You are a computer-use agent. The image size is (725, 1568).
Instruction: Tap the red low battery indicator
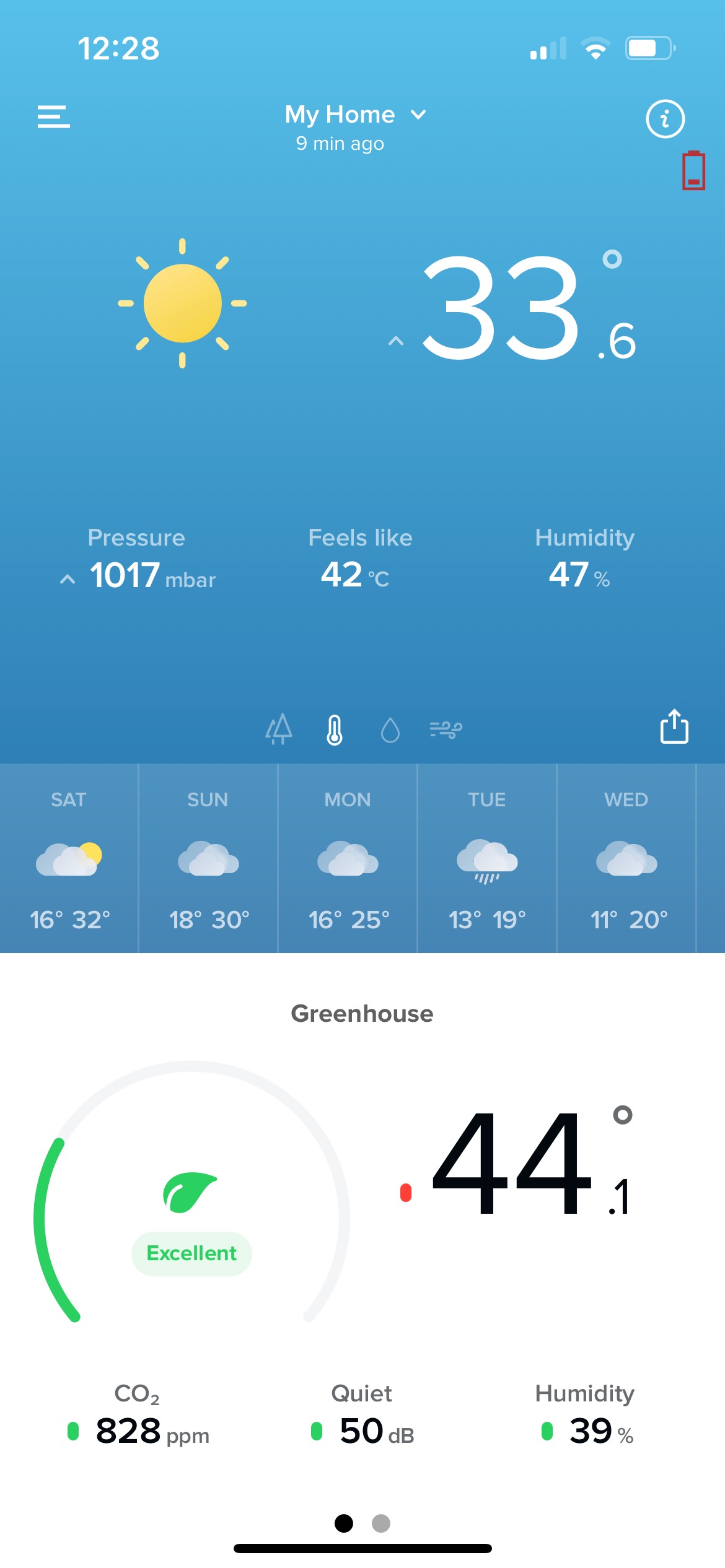(x=693, y=170)
